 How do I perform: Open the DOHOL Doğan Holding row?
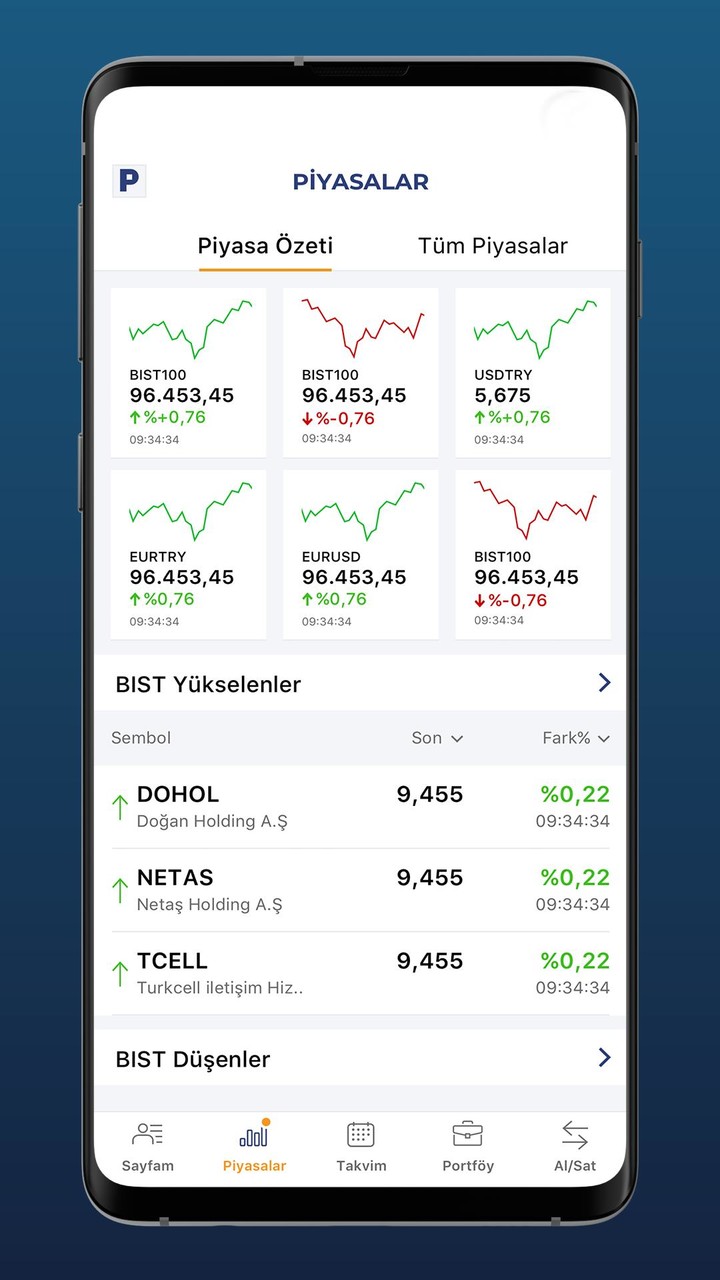(x=360, y=807)
